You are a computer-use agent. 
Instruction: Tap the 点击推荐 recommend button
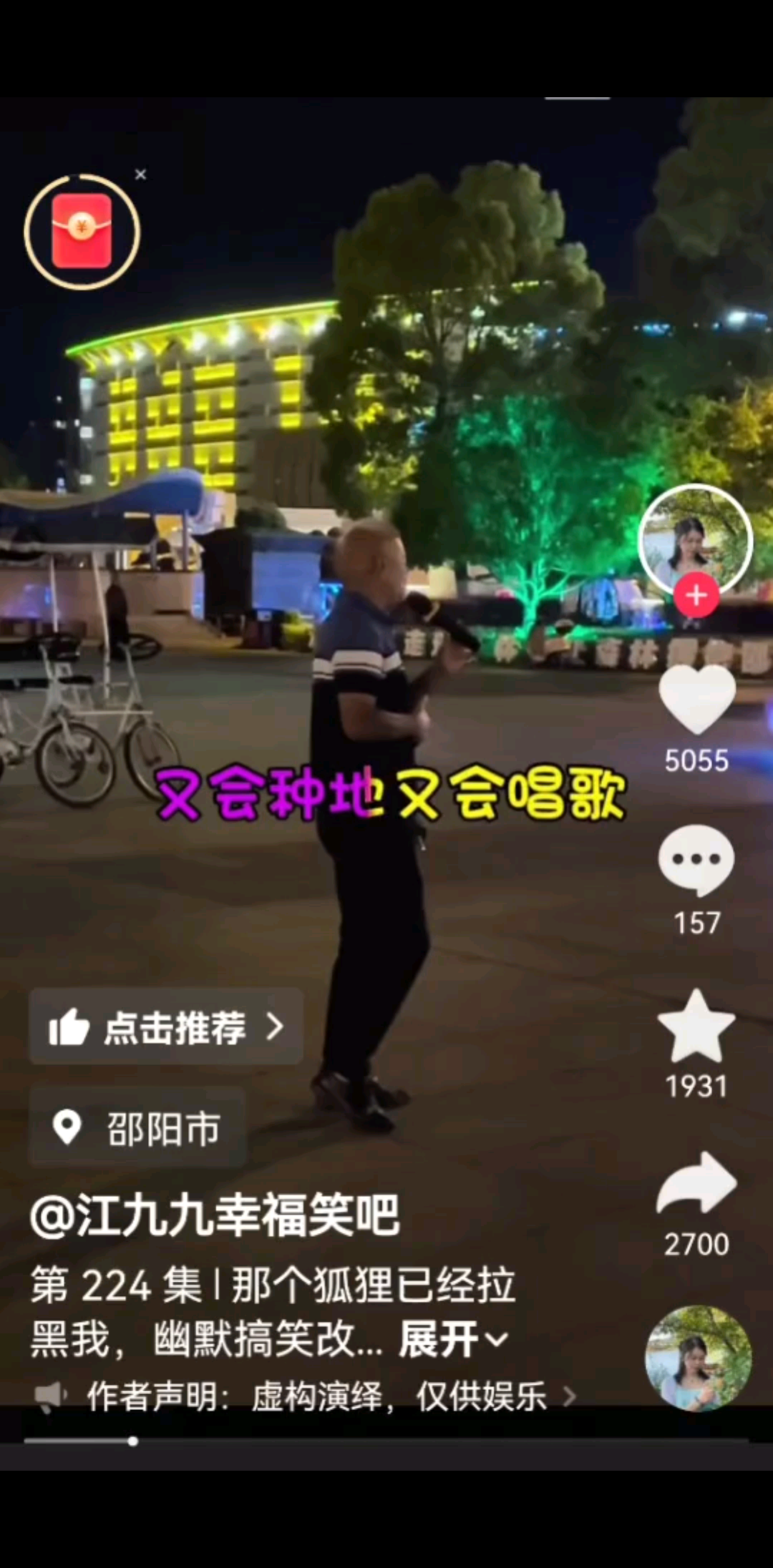tap(166, 1027)
